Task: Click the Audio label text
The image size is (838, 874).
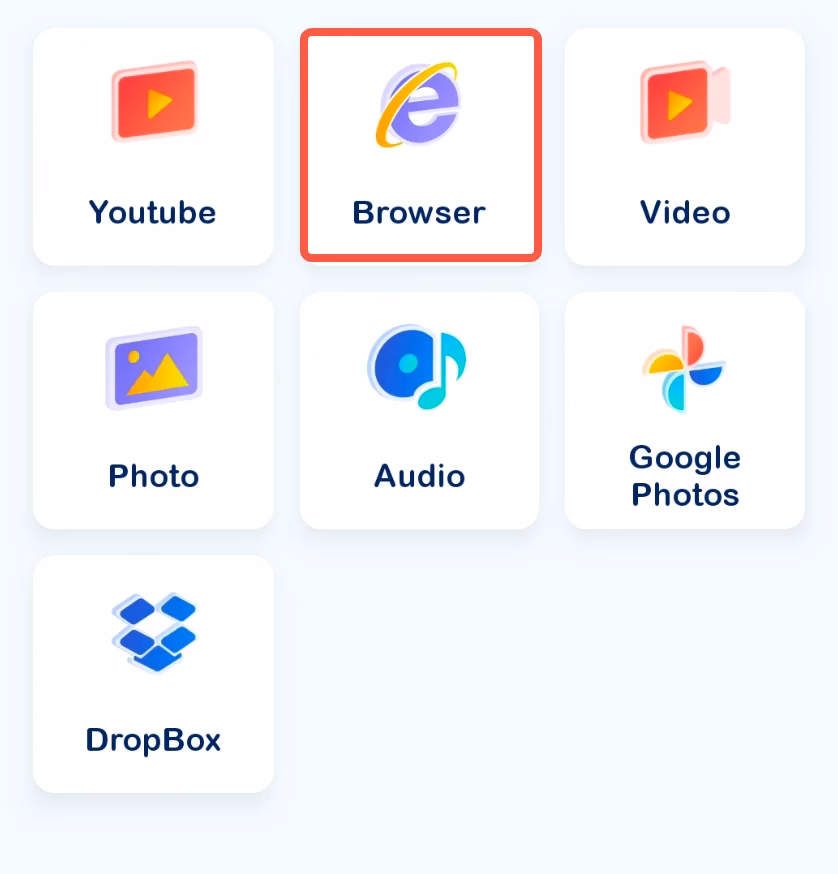Action: point(419,476)
